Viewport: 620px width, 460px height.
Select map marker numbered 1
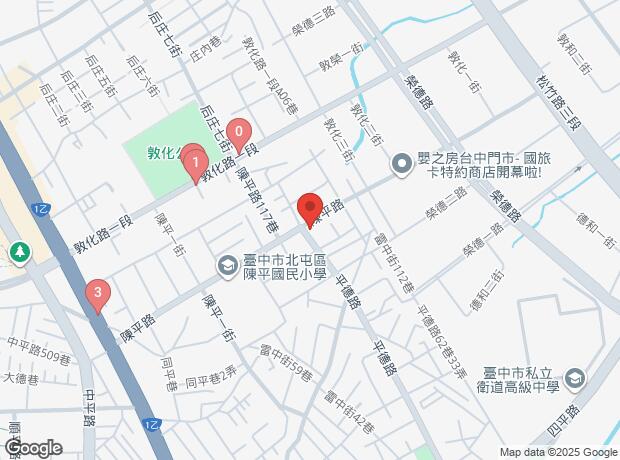coord(197,162)
